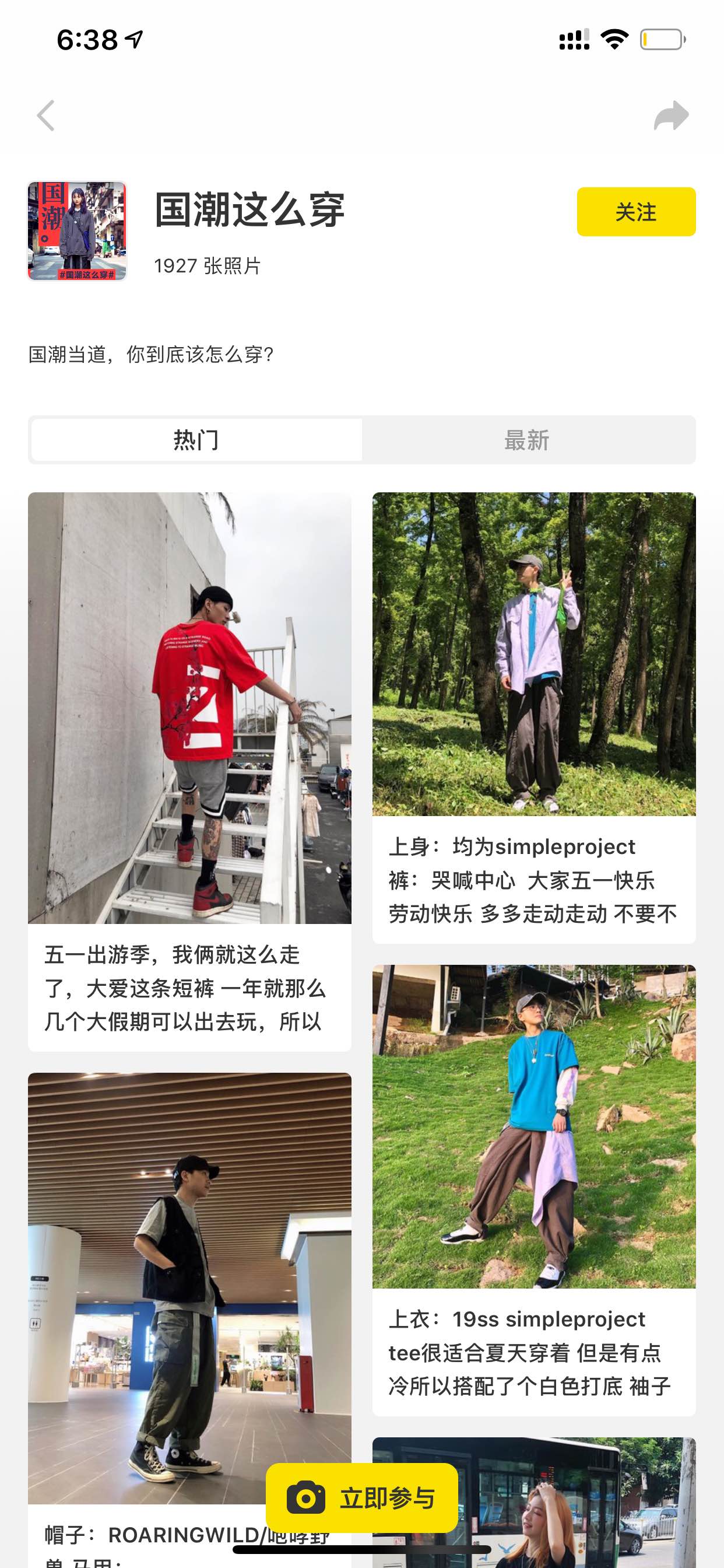Switch to the 最新 tab

[x=527, y=439]
